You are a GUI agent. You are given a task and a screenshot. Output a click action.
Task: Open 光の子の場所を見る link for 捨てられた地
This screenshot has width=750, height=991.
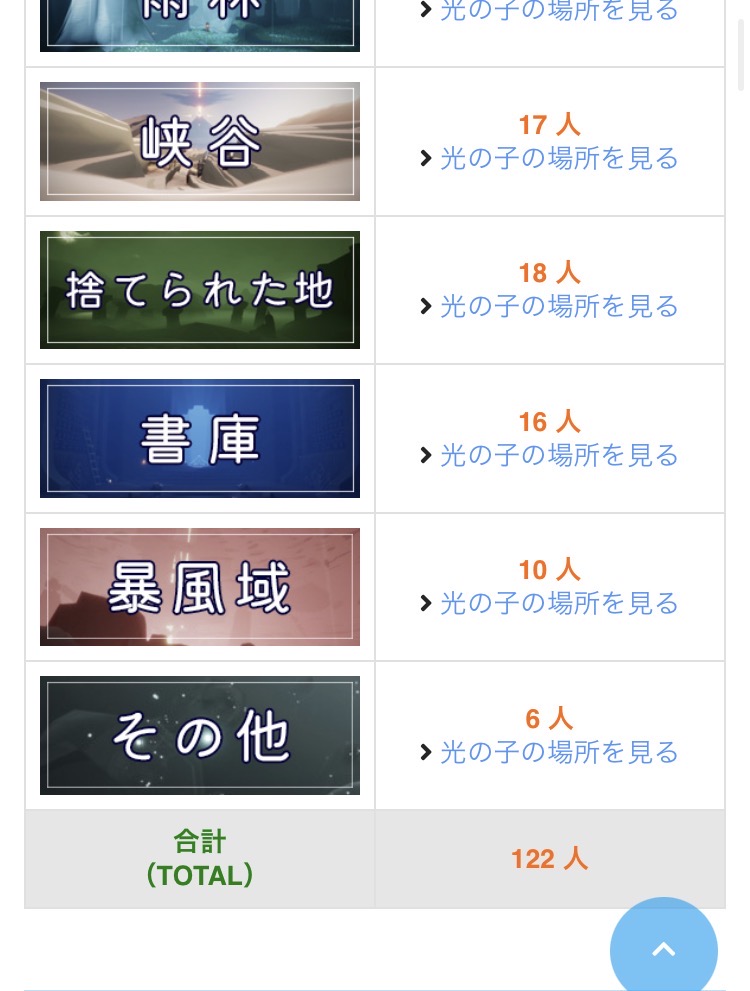point(559,306)
